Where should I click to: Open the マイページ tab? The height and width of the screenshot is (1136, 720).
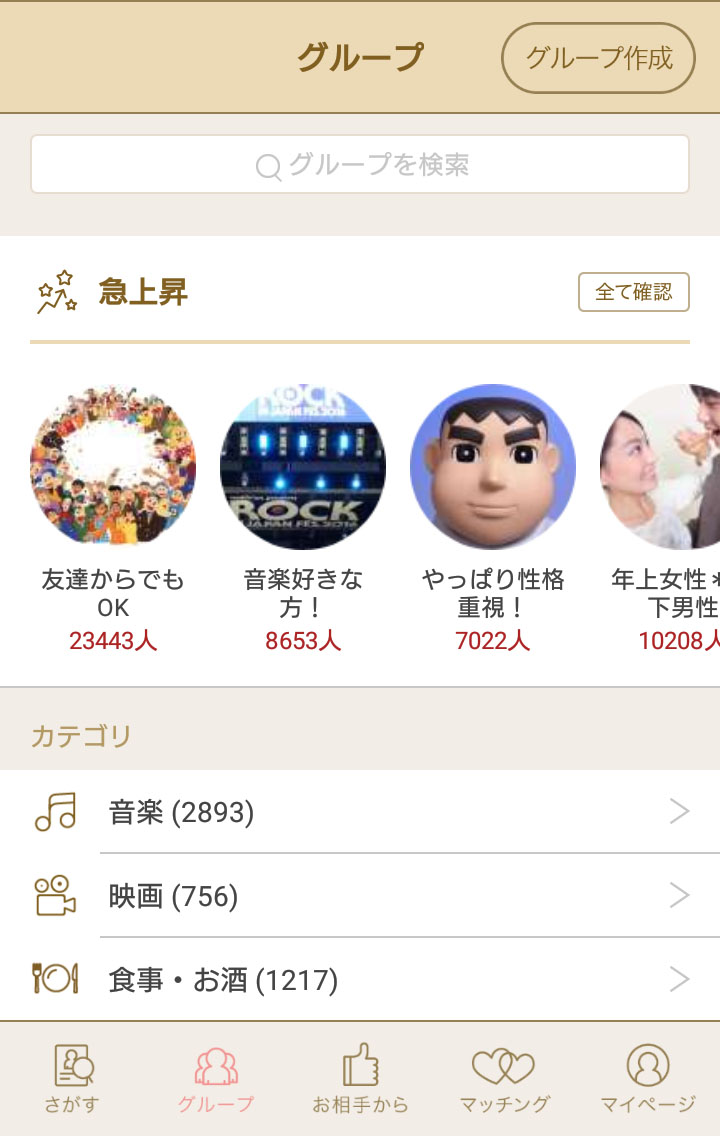[x=648, y=1078]
